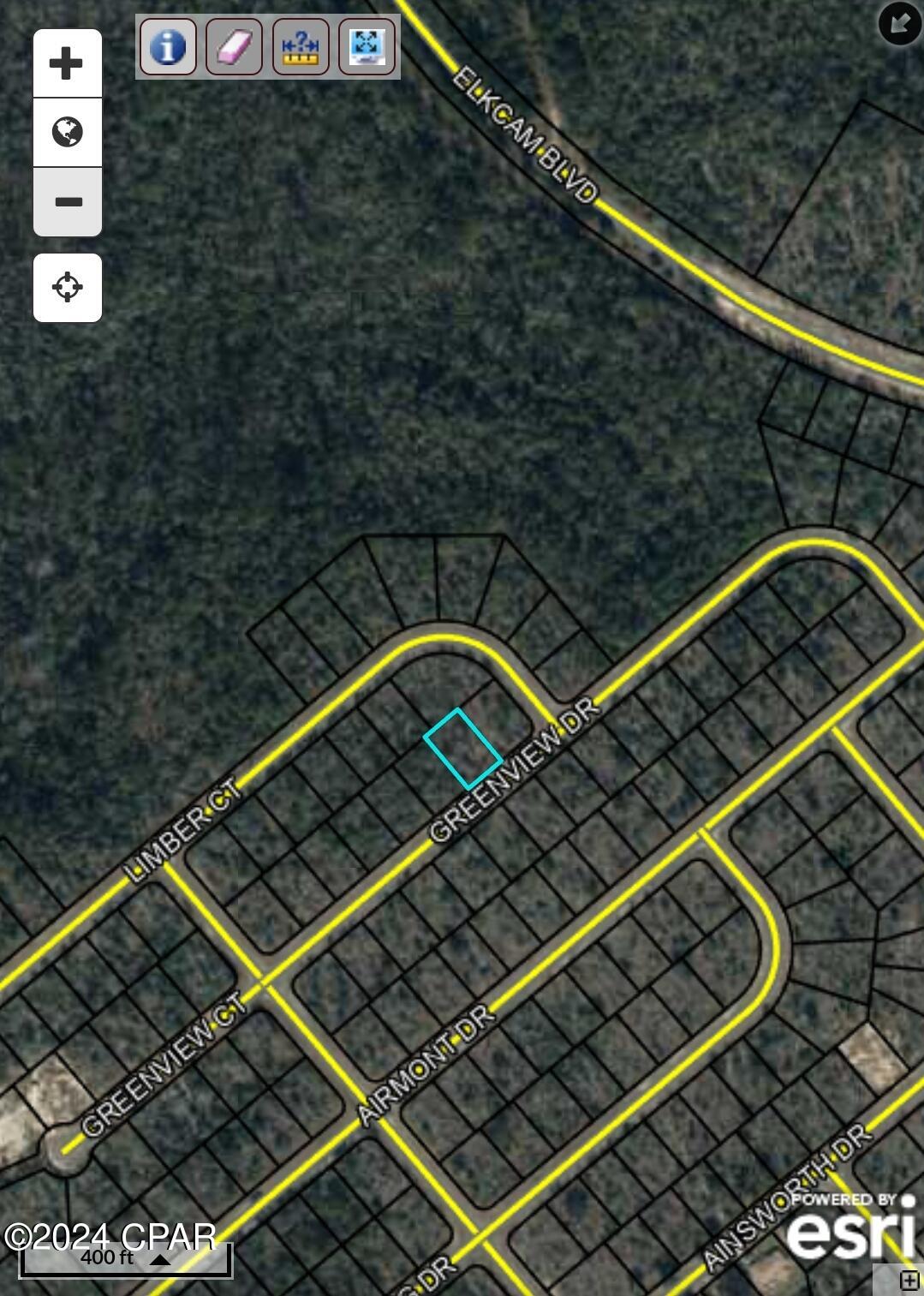The width and height of the screenshot is (924, 1296).
Task: Click the zoom in plus button
Action: tap(67, 61)
